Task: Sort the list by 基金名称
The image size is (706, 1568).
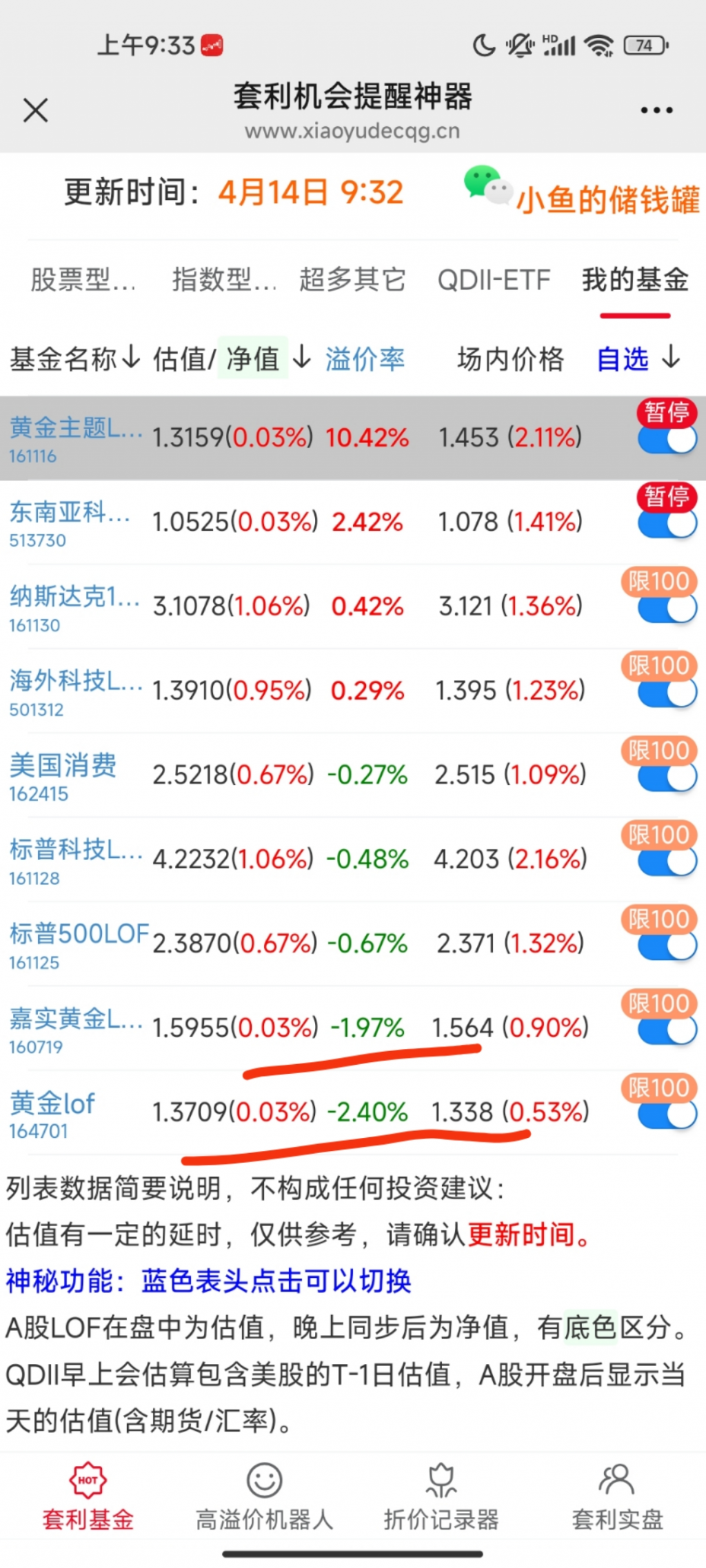Action: pos(74,359)
